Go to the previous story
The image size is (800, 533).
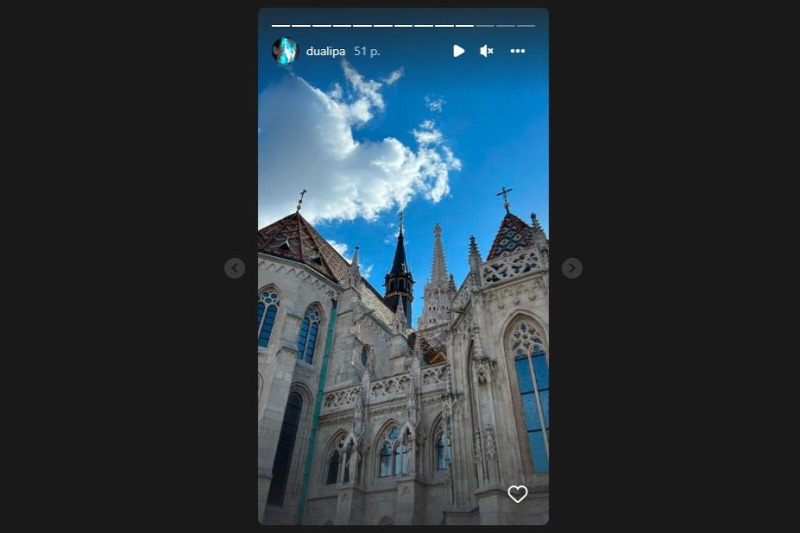(234, 268)
